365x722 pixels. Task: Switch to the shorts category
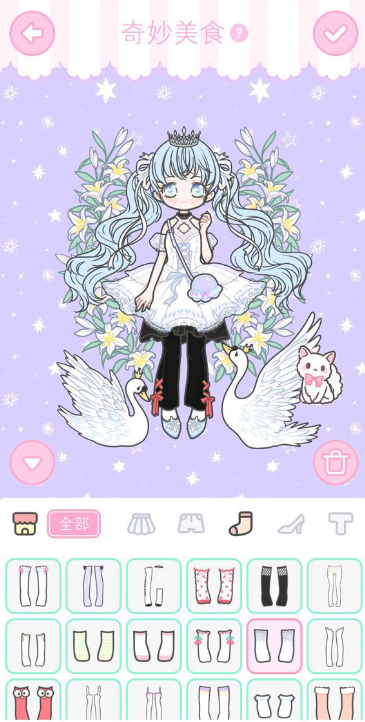pyautogui.click(x=191, y=524)
